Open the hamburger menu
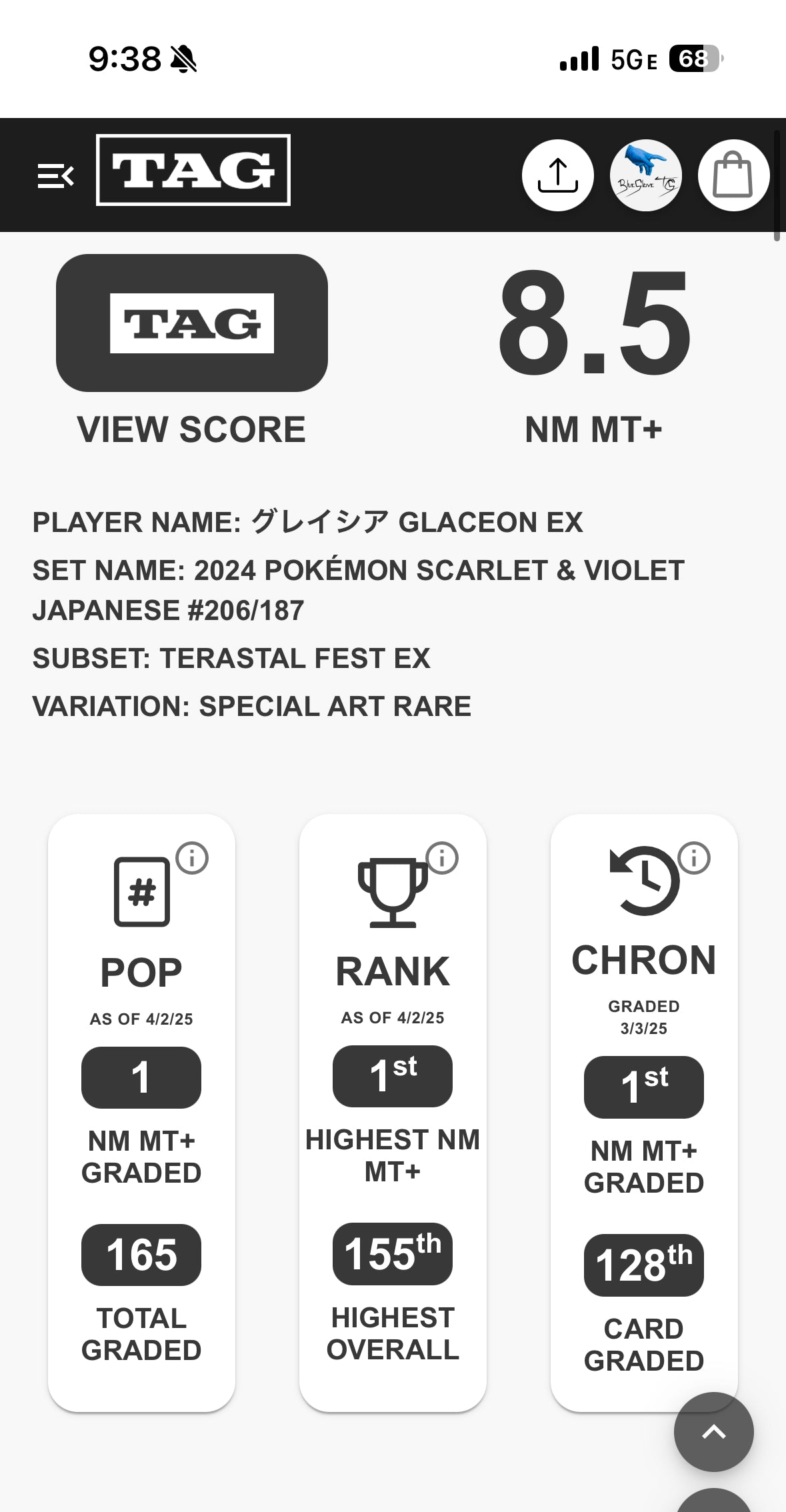Screen dimensions: 786x1512 (55, 176)
